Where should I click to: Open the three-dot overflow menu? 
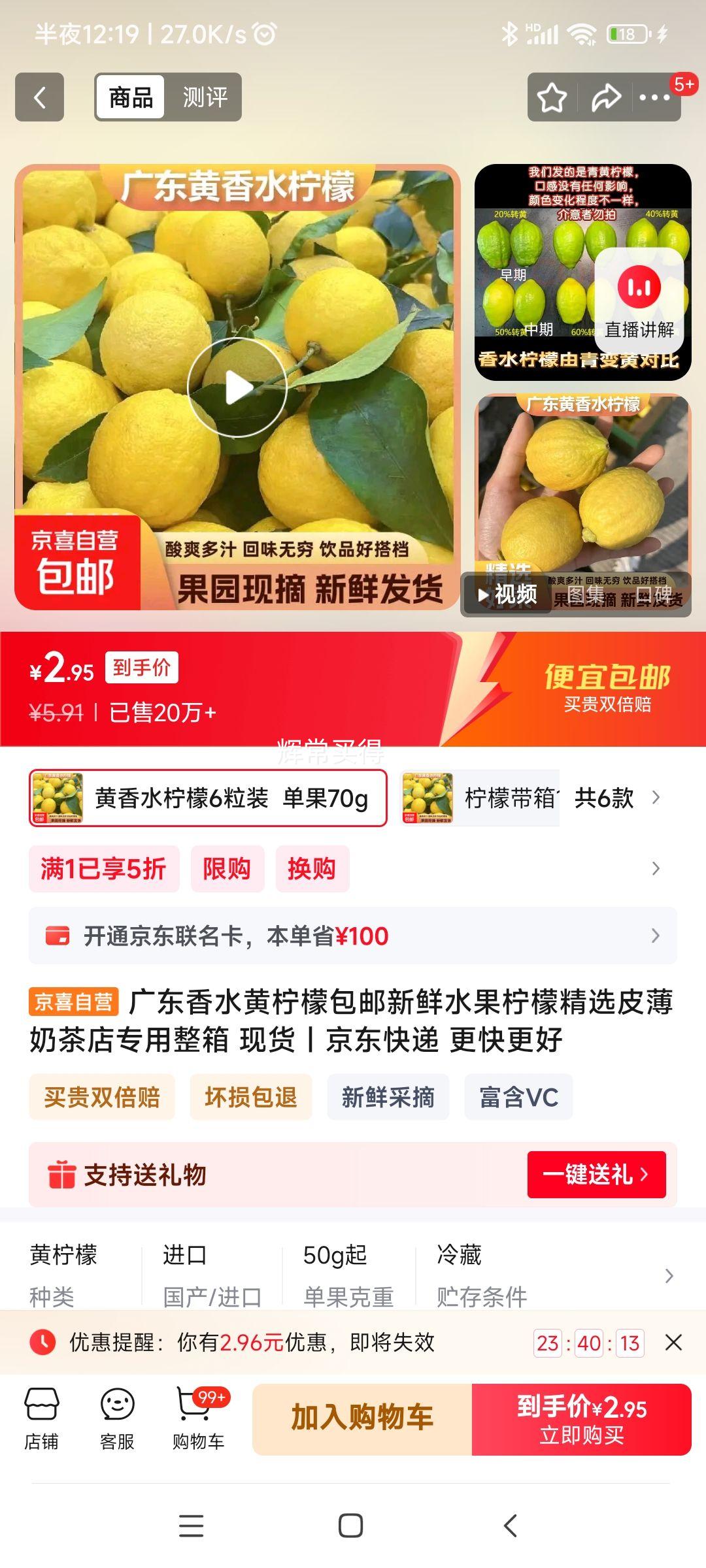[655, 97]
